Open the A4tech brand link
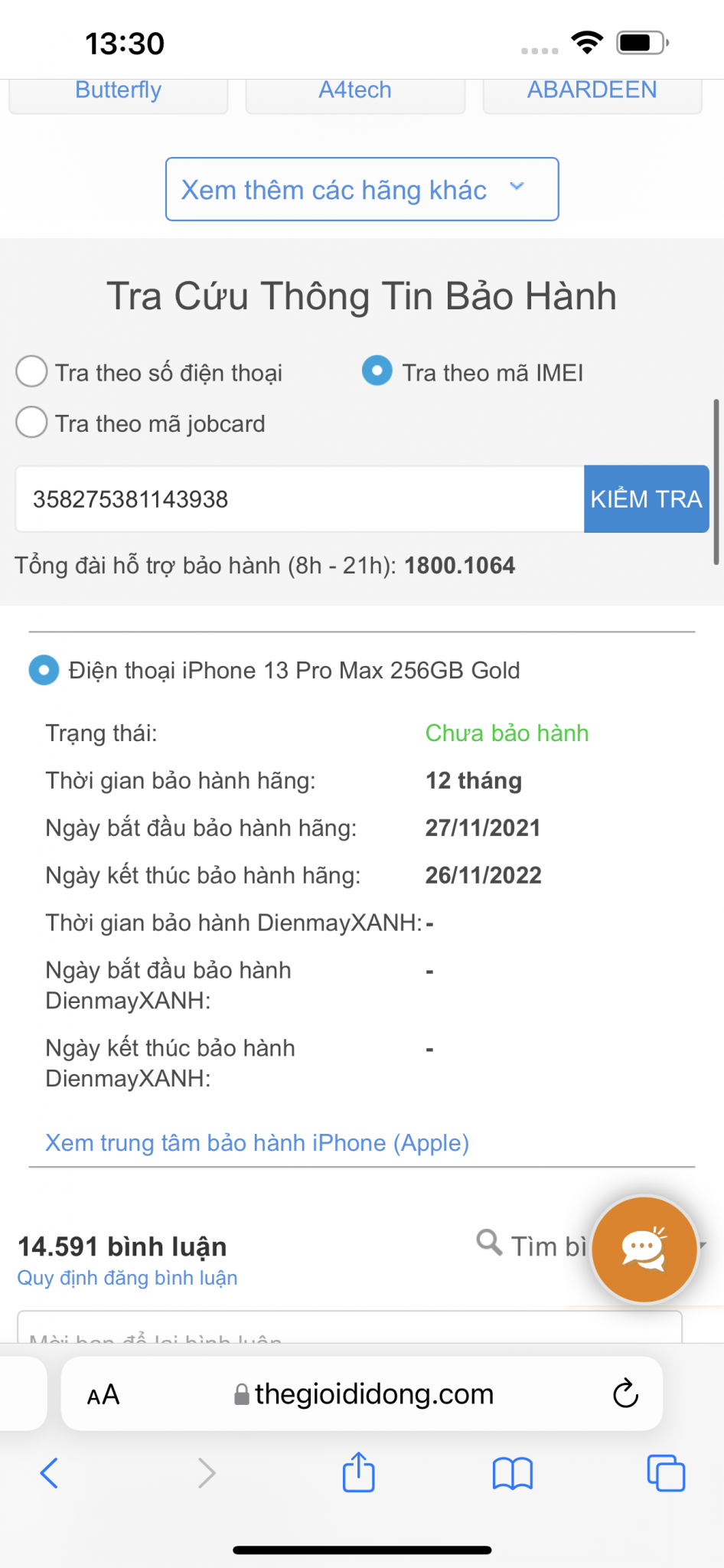Screen dimensions: 724x1568 pyautogui.click(x=355, y=92)
